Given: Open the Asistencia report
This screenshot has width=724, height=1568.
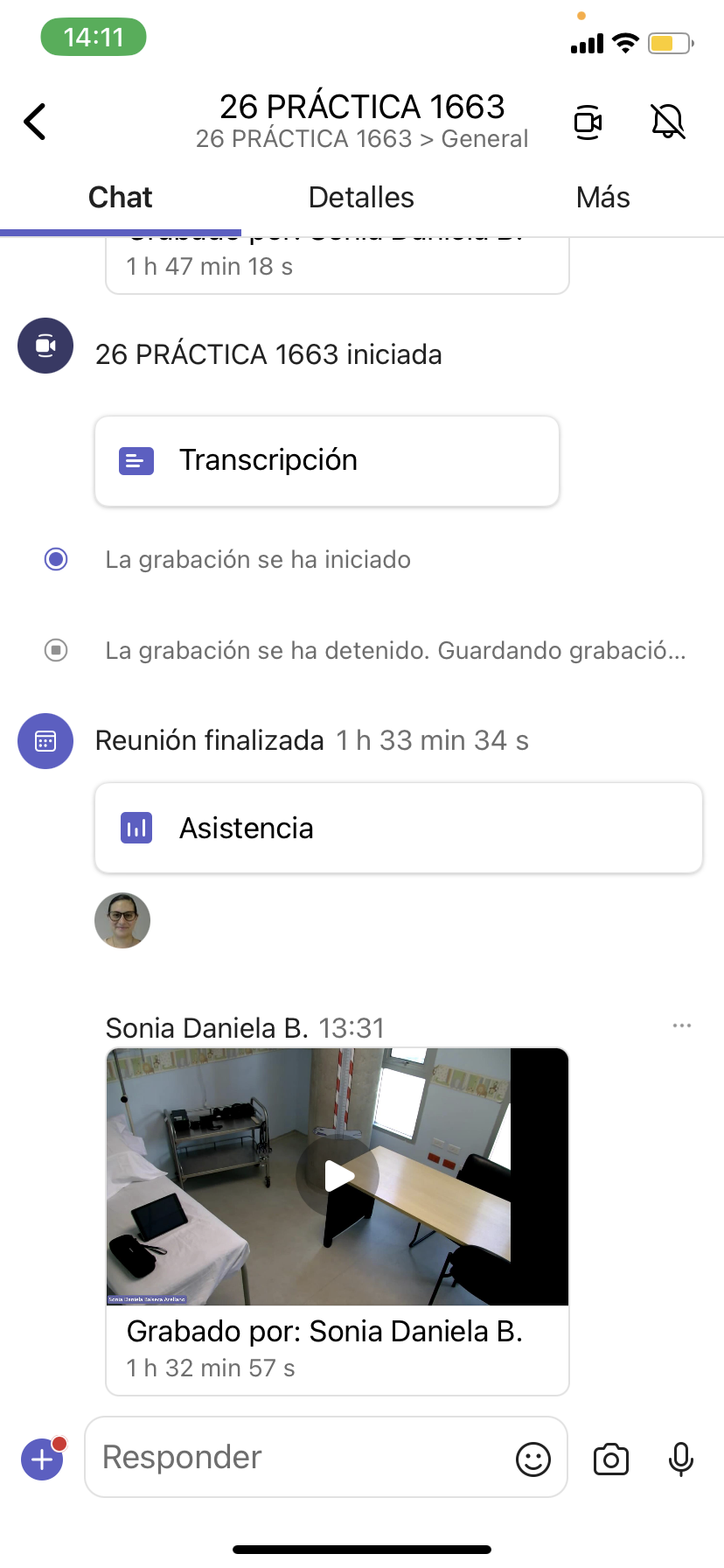Looking at the screenshot, I should coord(398,828).
